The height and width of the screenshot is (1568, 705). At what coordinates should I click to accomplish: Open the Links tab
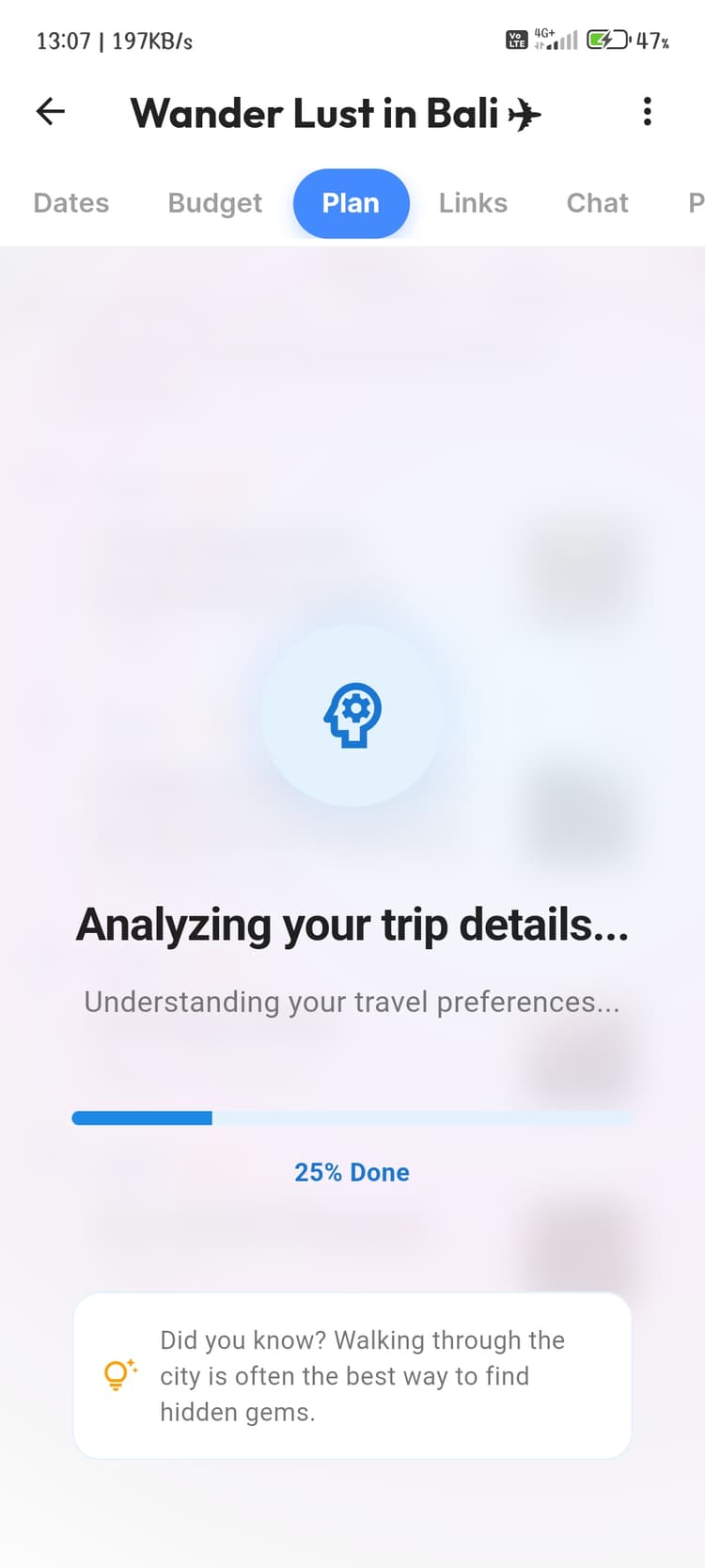click(473, 203)
